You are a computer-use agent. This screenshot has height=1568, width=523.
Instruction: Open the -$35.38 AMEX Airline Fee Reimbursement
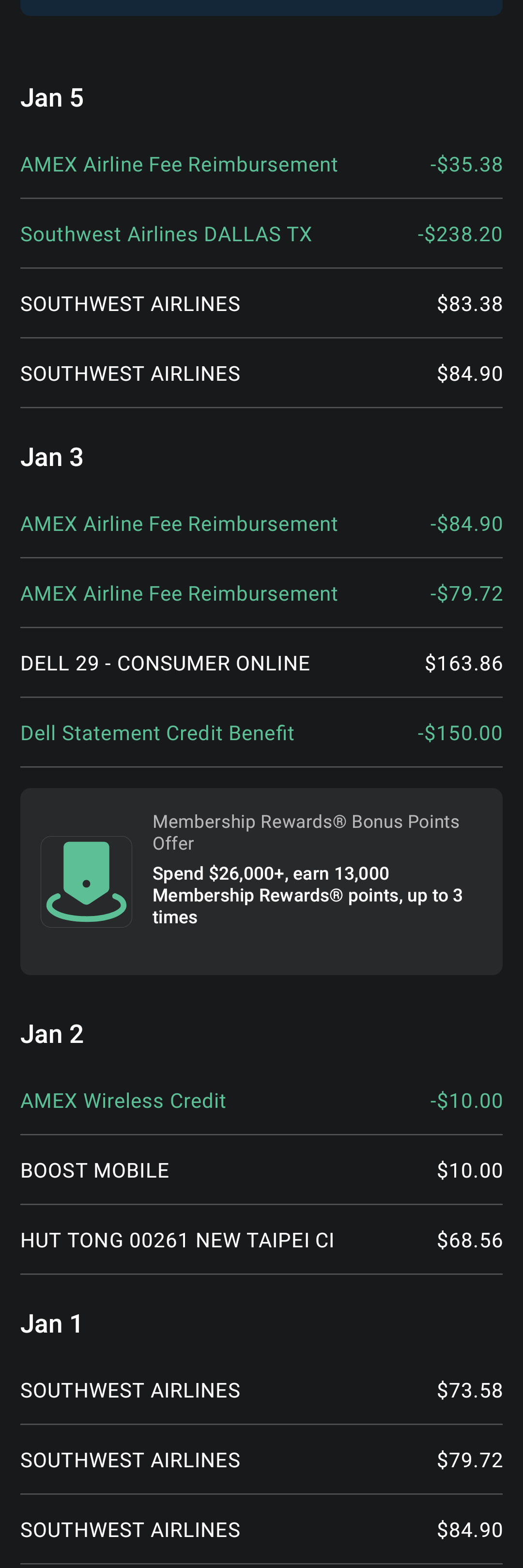click(261, 164)
